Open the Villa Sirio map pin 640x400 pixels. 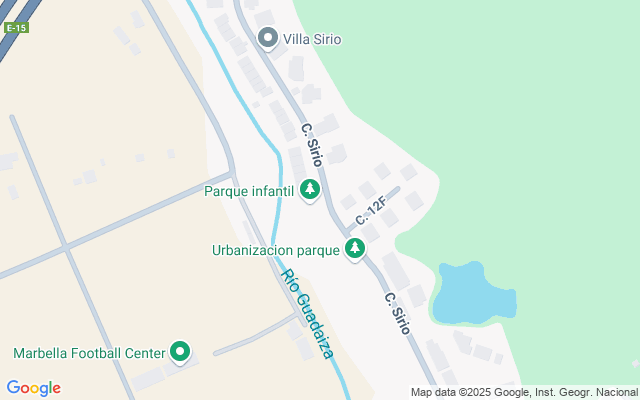tap(268, 38)
